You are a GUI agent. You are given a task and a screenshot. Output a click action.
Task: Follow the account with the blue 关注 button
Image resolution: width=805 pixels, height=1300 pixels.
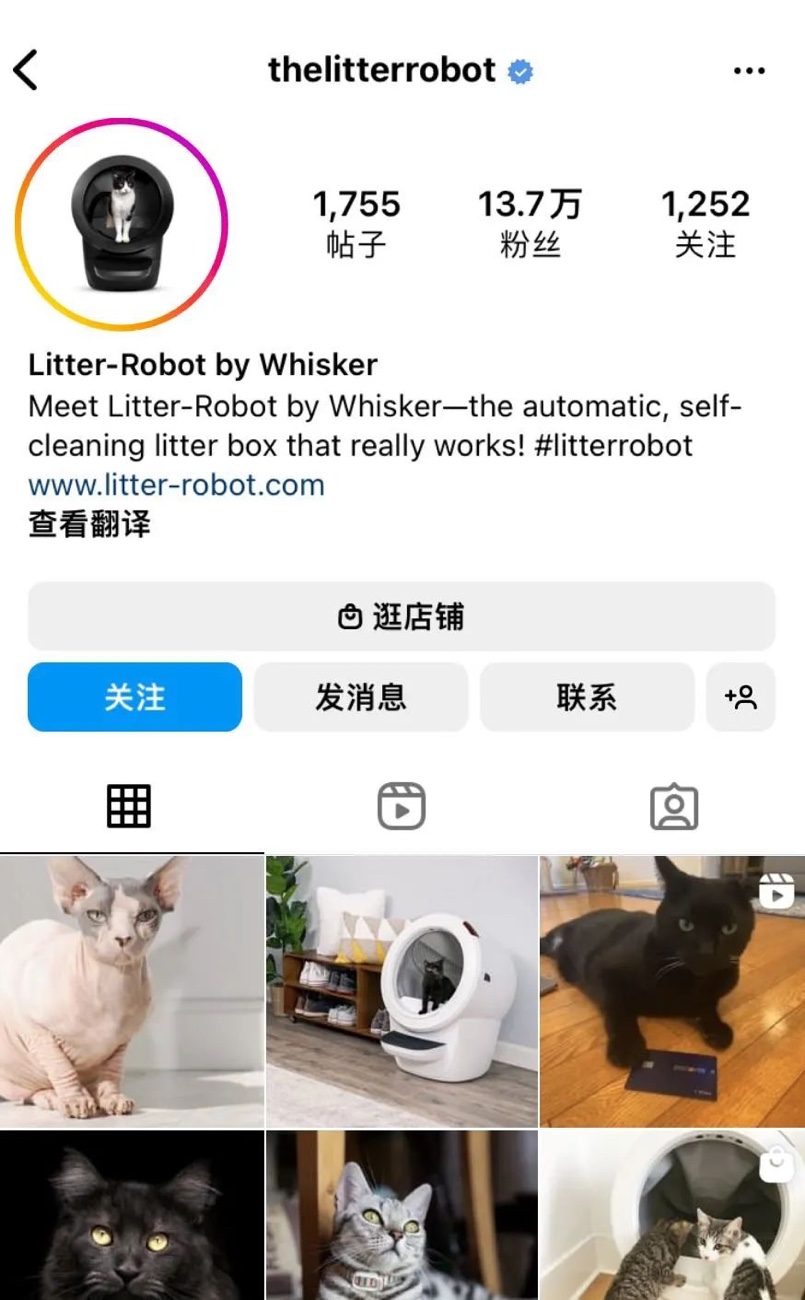[135, 697]
